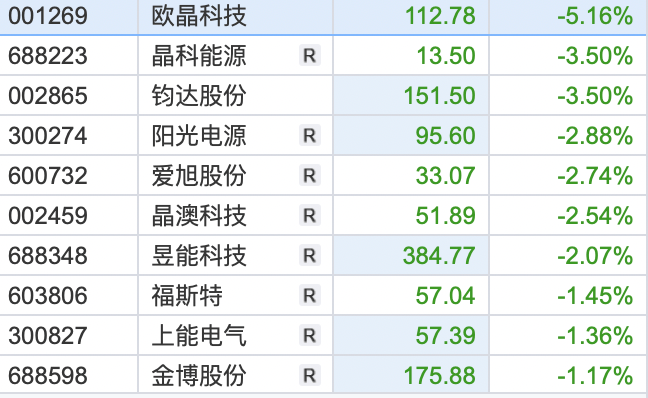Tap the 阳光电源 300274 row

click(324, 136)
